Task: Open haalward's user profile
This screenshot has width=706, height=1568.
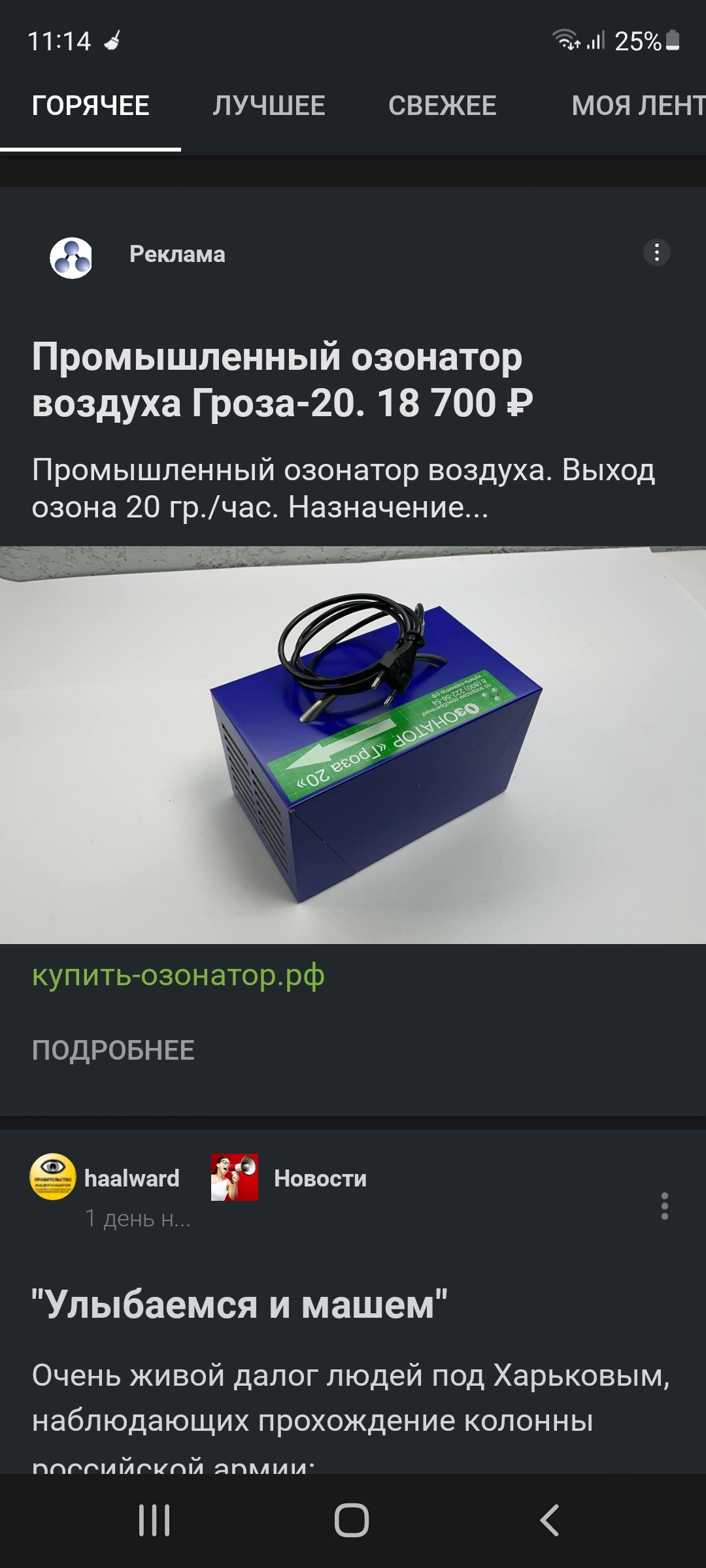Action: coord(131,1178)
